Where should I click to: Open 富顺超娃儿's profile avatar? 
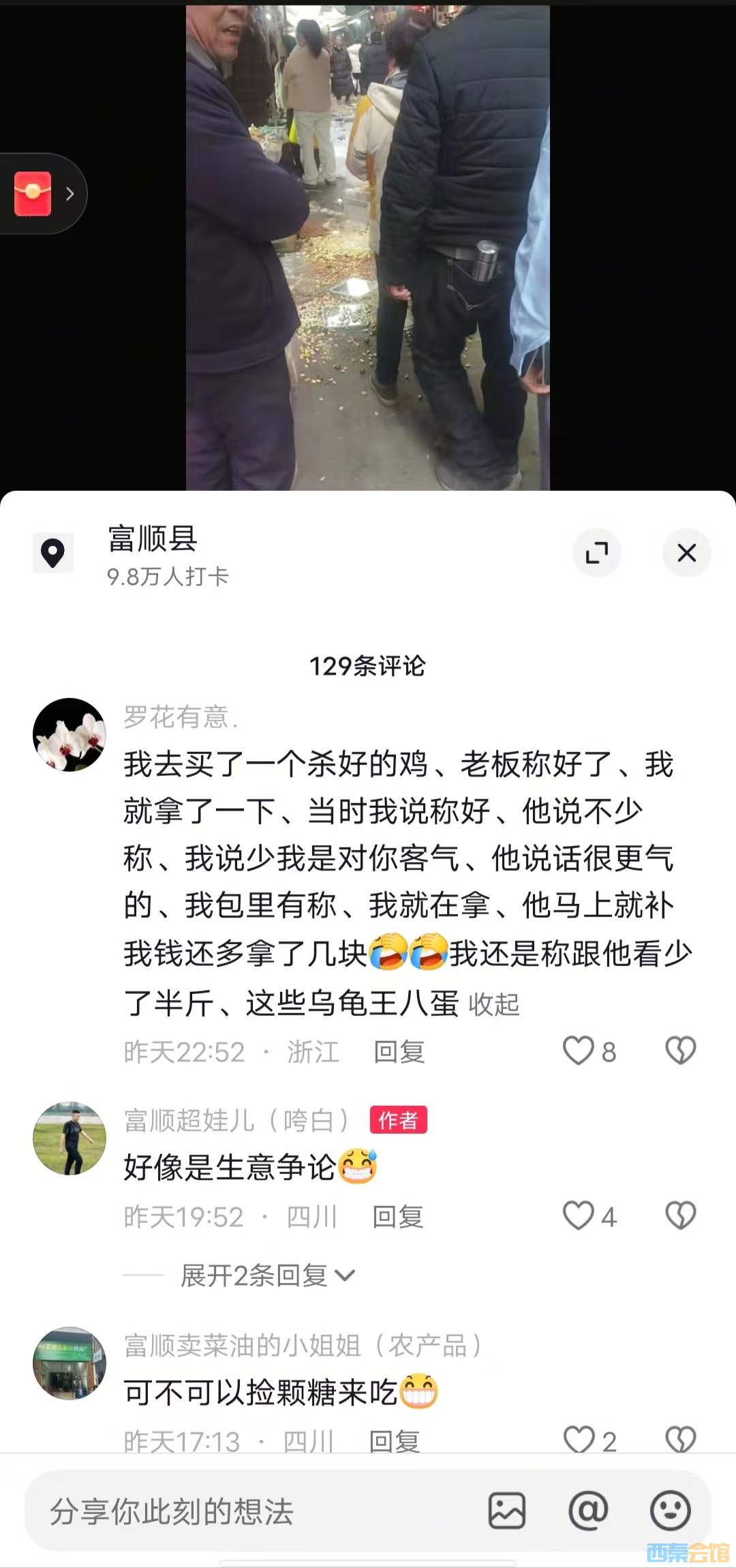pos(70,1138)
